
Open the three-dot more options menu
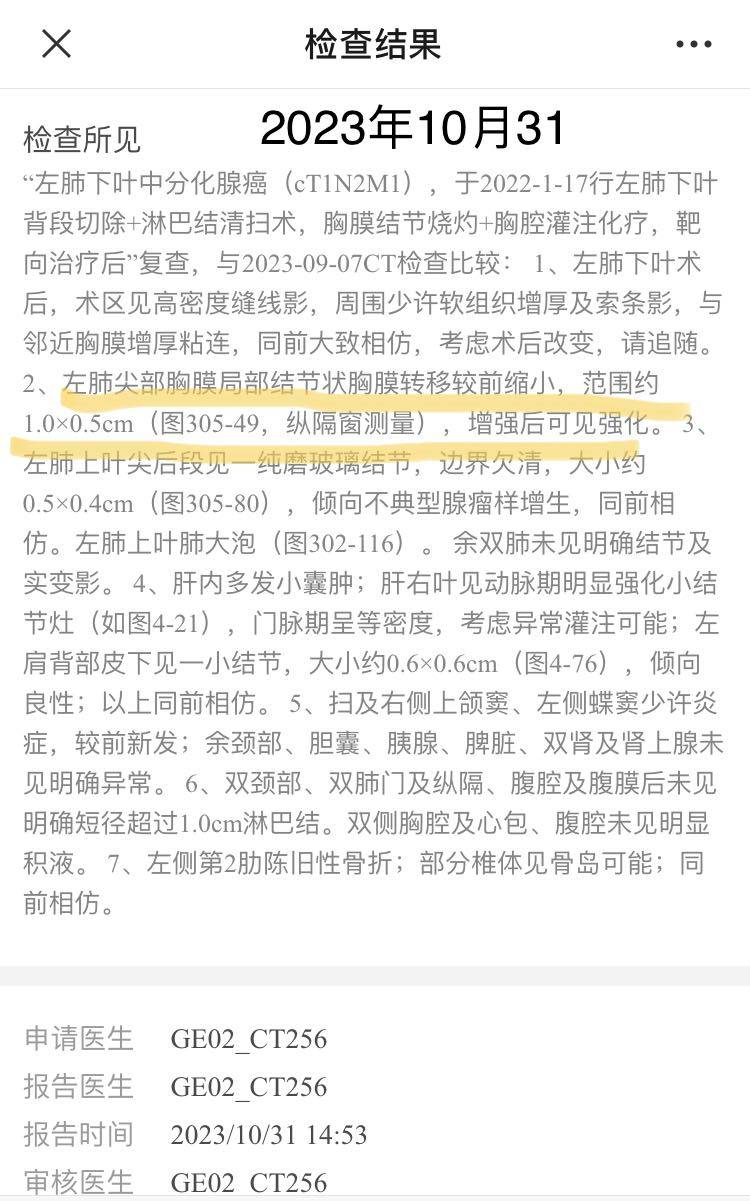point(693,44)
